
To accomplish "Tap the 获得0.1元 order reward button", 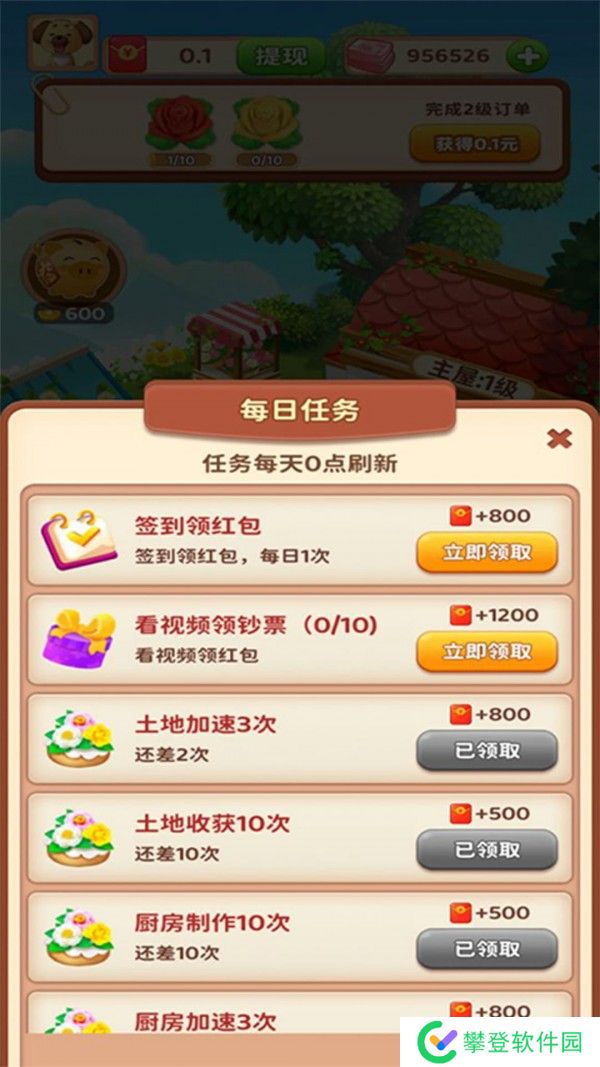I will tap(474, 144).
